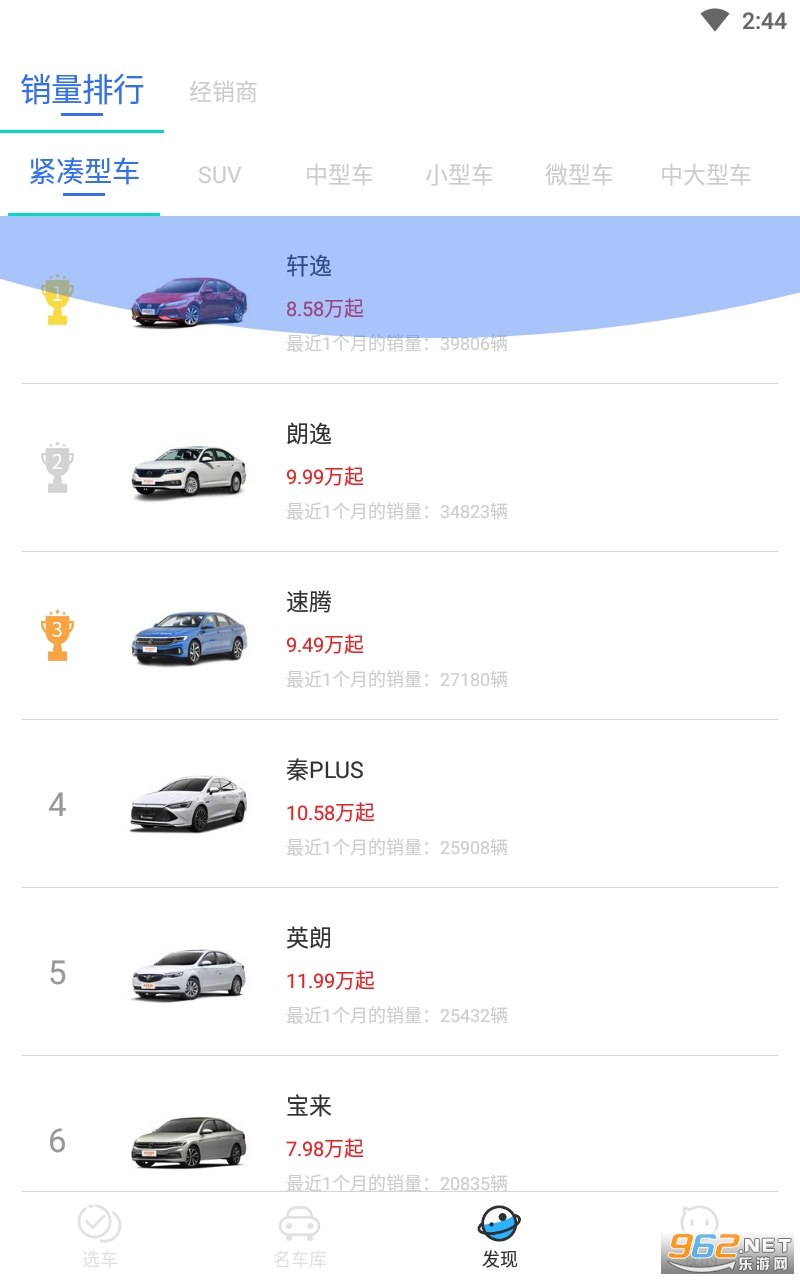Image resolution: width=800 pixels, height=1280 pixels.
Task: Select the 紧凑型车 category tab
Action: point(84,172)
